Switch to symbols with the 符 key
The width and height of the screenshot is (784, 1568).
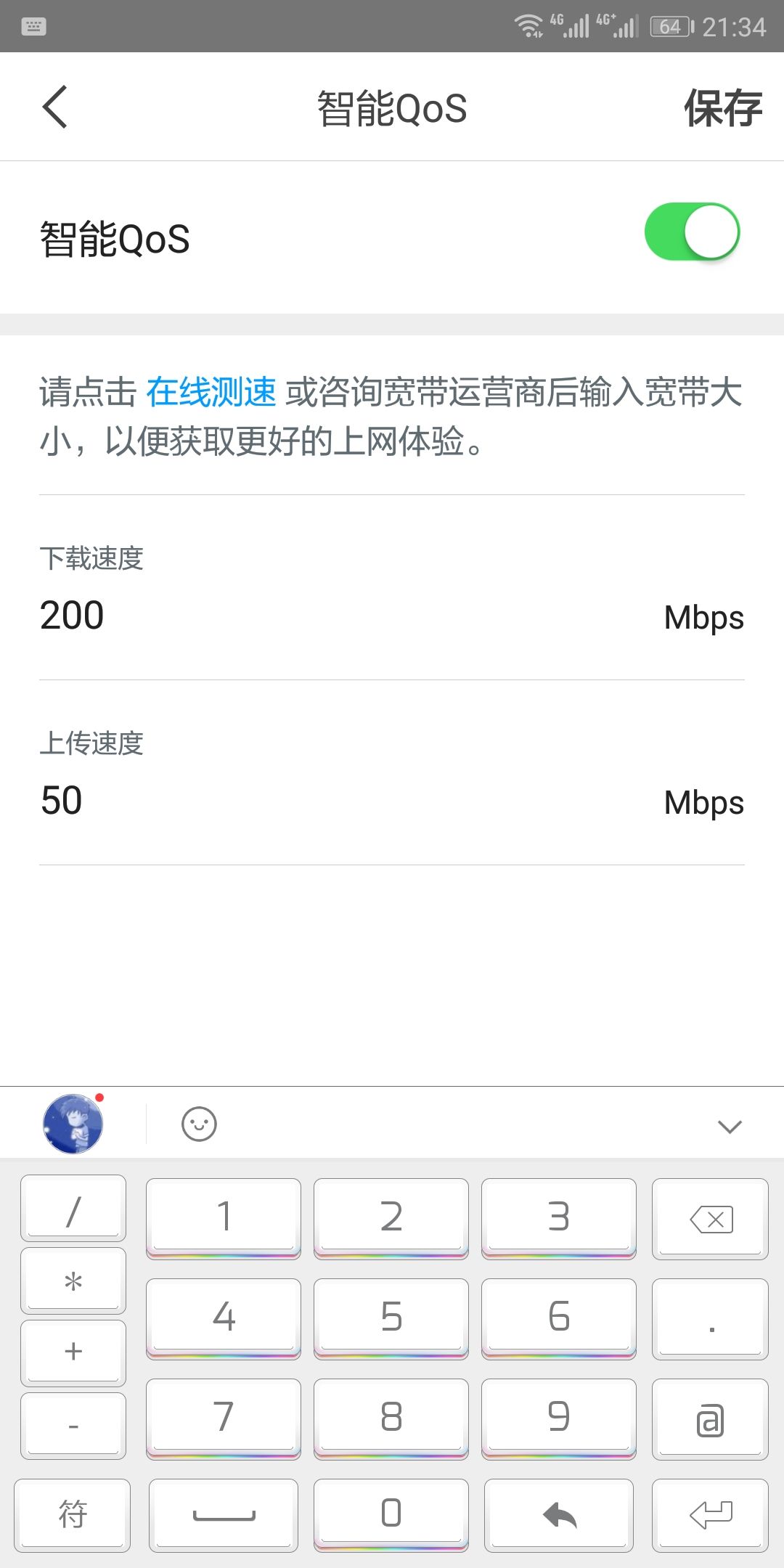tap(73, 1515)
